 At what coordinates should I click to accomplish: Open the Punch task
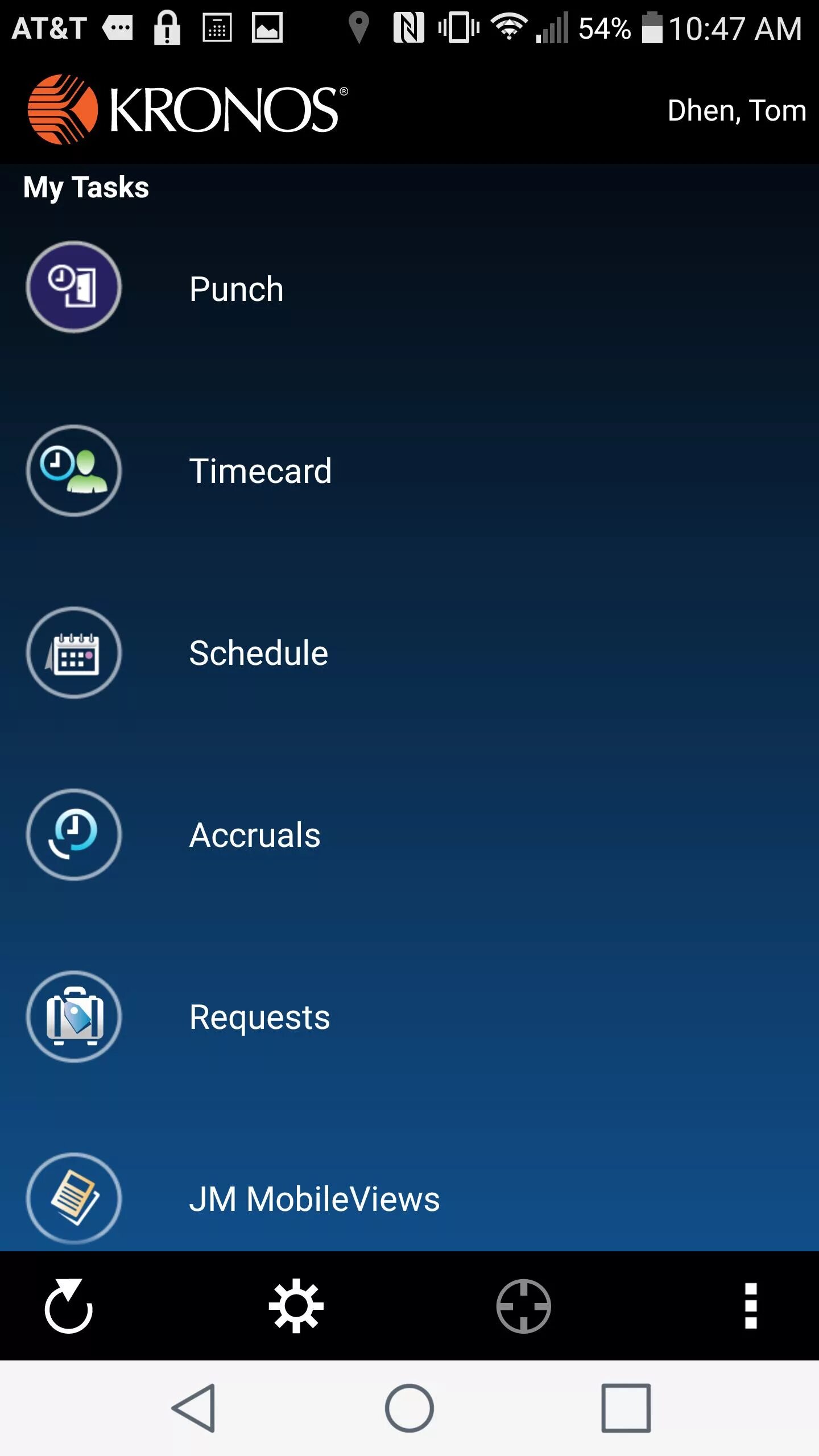click(x=236, y=288)
